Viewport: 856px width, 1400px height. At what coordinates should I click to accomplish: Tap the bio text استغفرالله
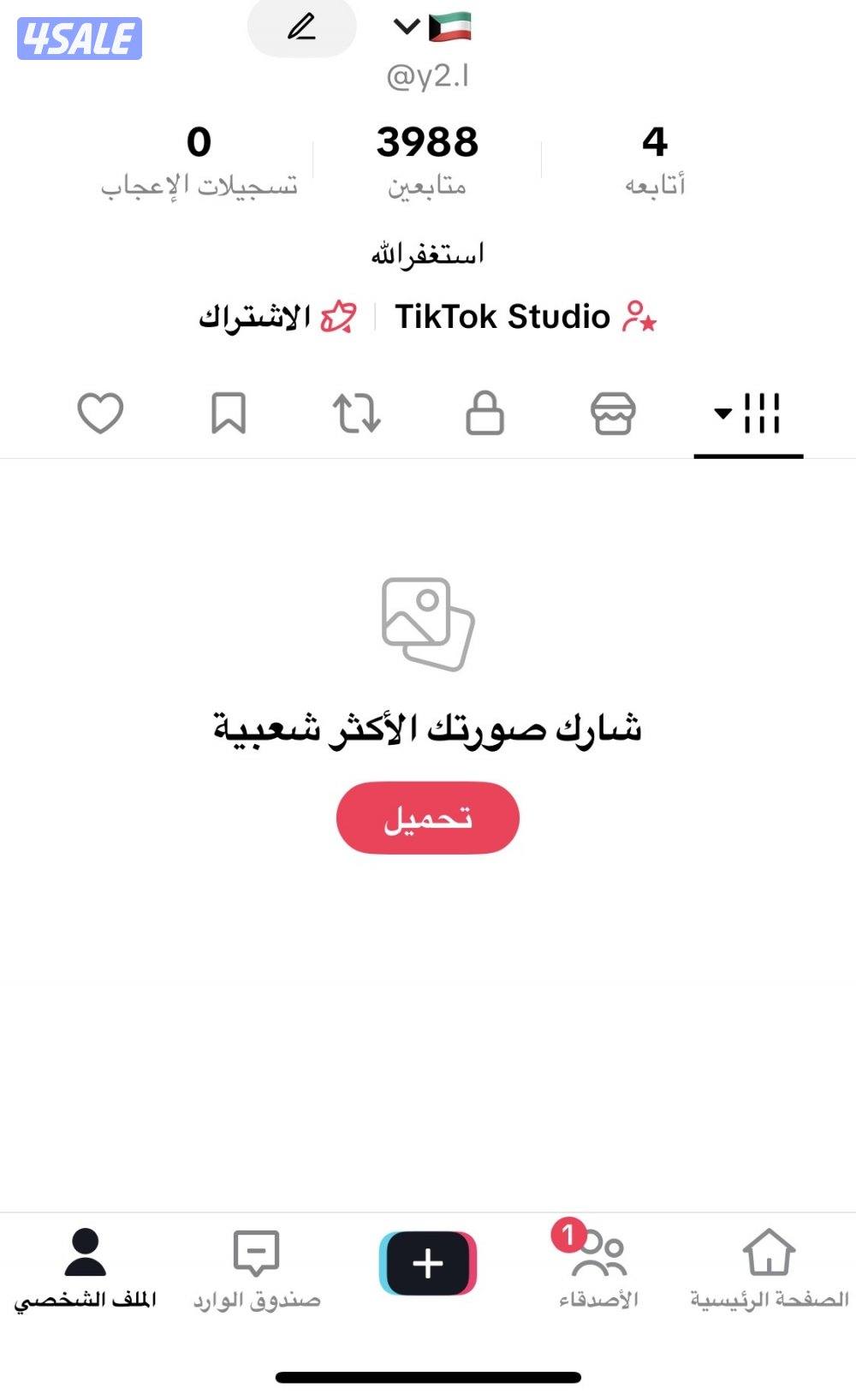[x=428, y=252]
